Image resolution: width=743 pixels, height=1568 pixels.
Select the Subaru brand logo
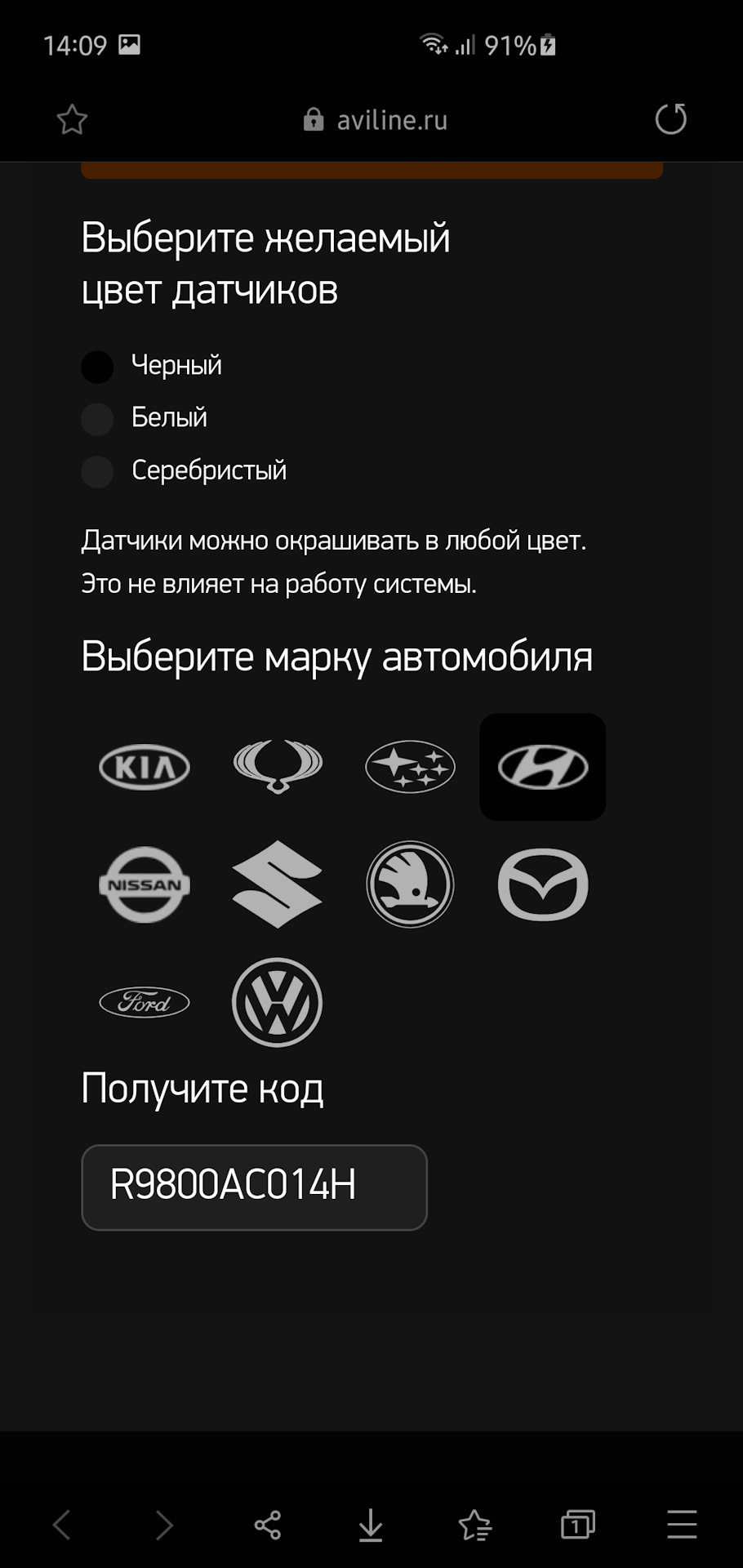[410, 767]
